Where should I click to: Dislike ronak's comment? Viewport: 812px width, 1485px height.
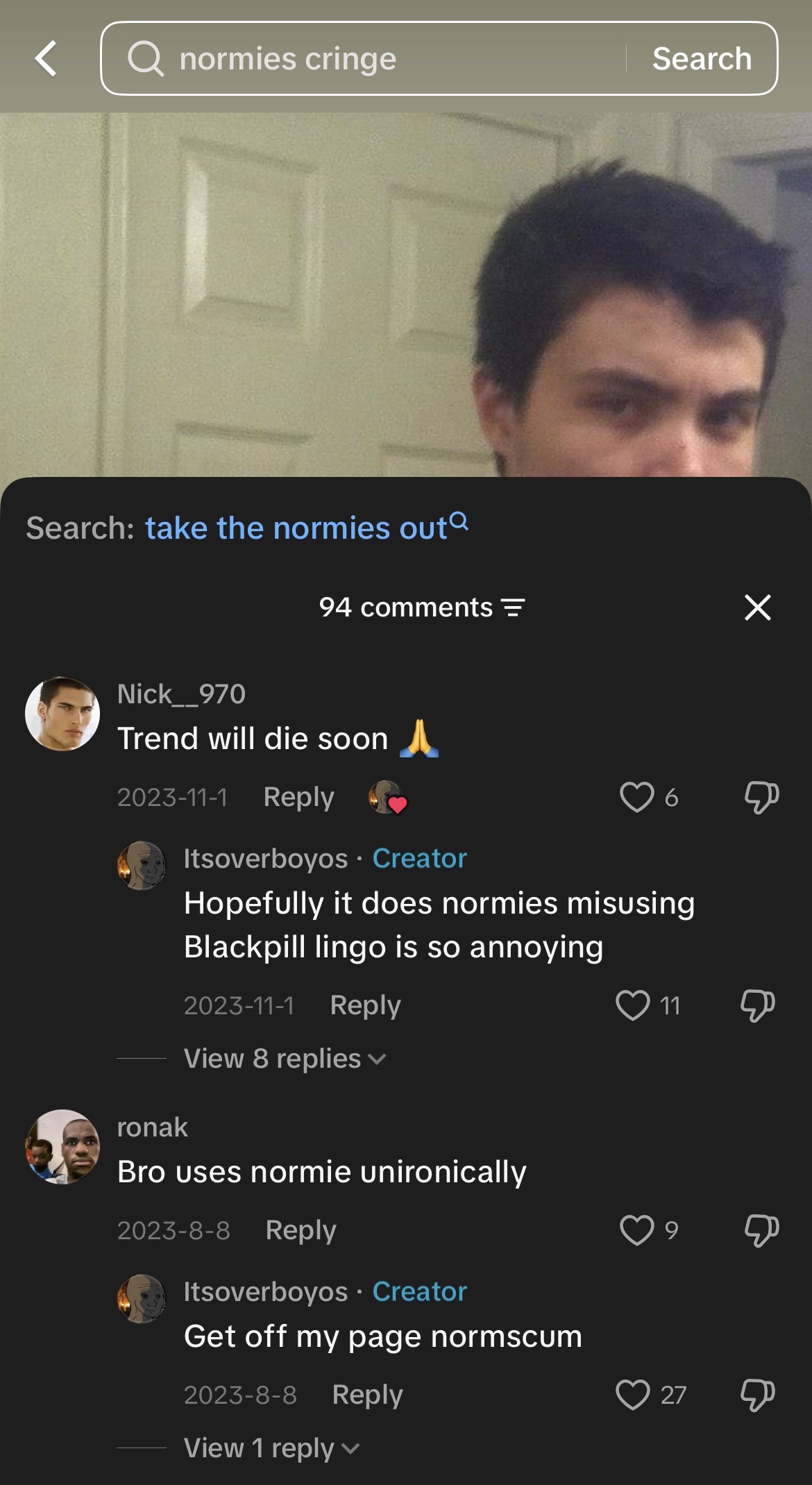[x=761, y=1230]
